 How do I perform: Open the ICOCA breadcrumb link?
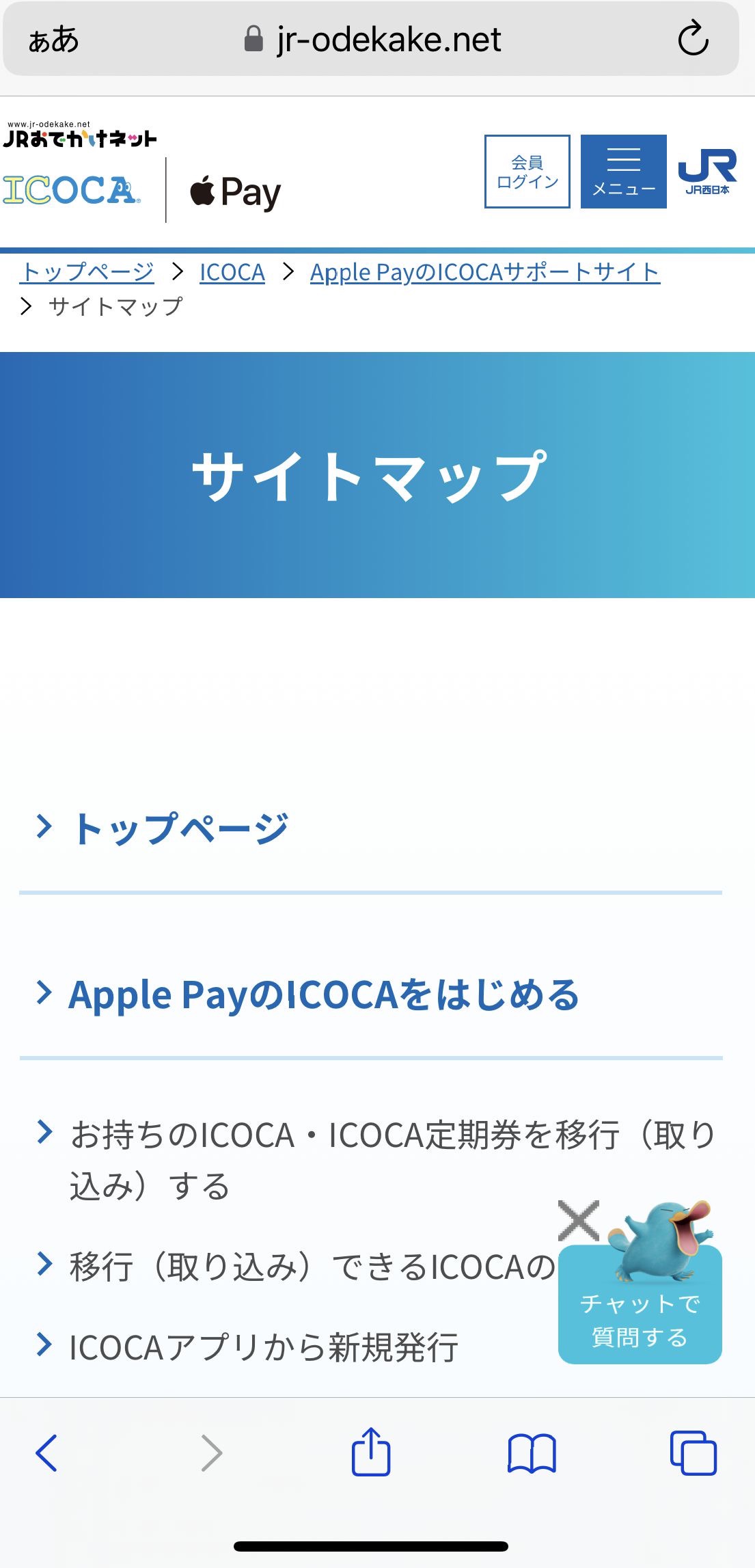[232, 272]
